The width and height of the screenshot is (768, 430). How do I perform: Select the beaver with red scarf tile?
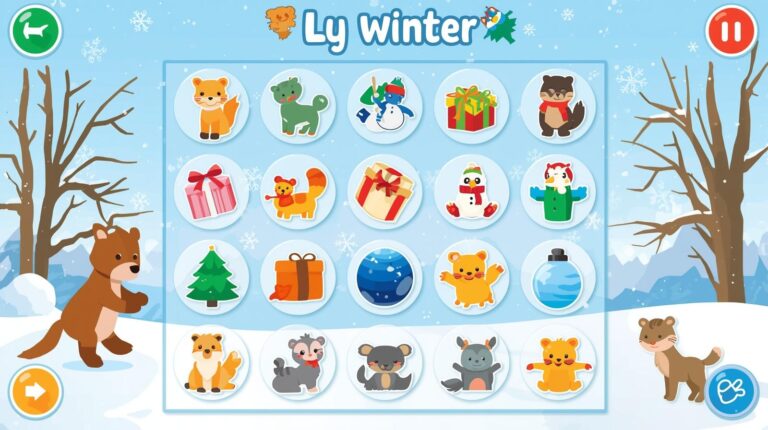click(x=558, y=105)
